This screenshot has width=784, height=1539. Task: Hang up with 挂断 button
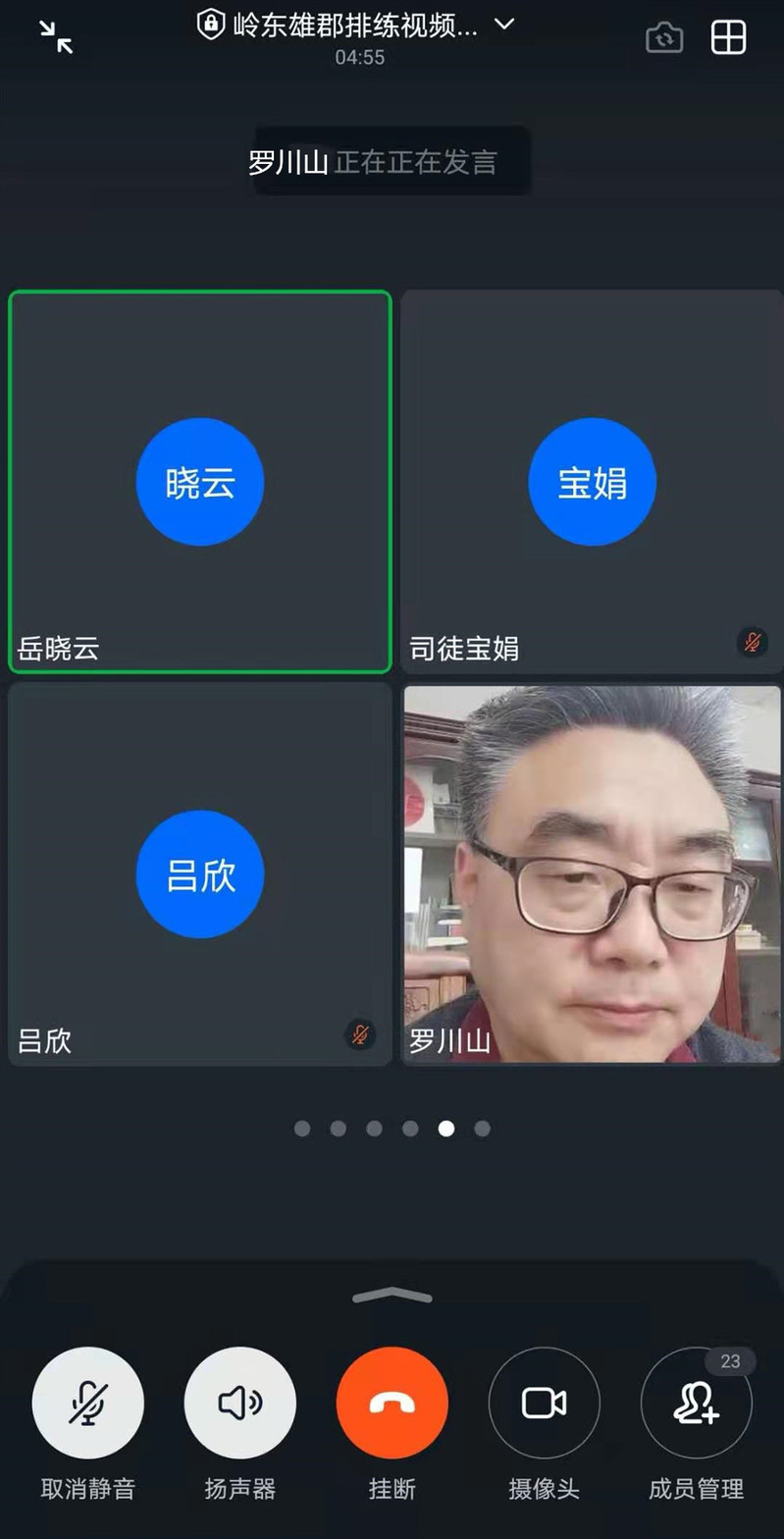(x=392, y=1403)
